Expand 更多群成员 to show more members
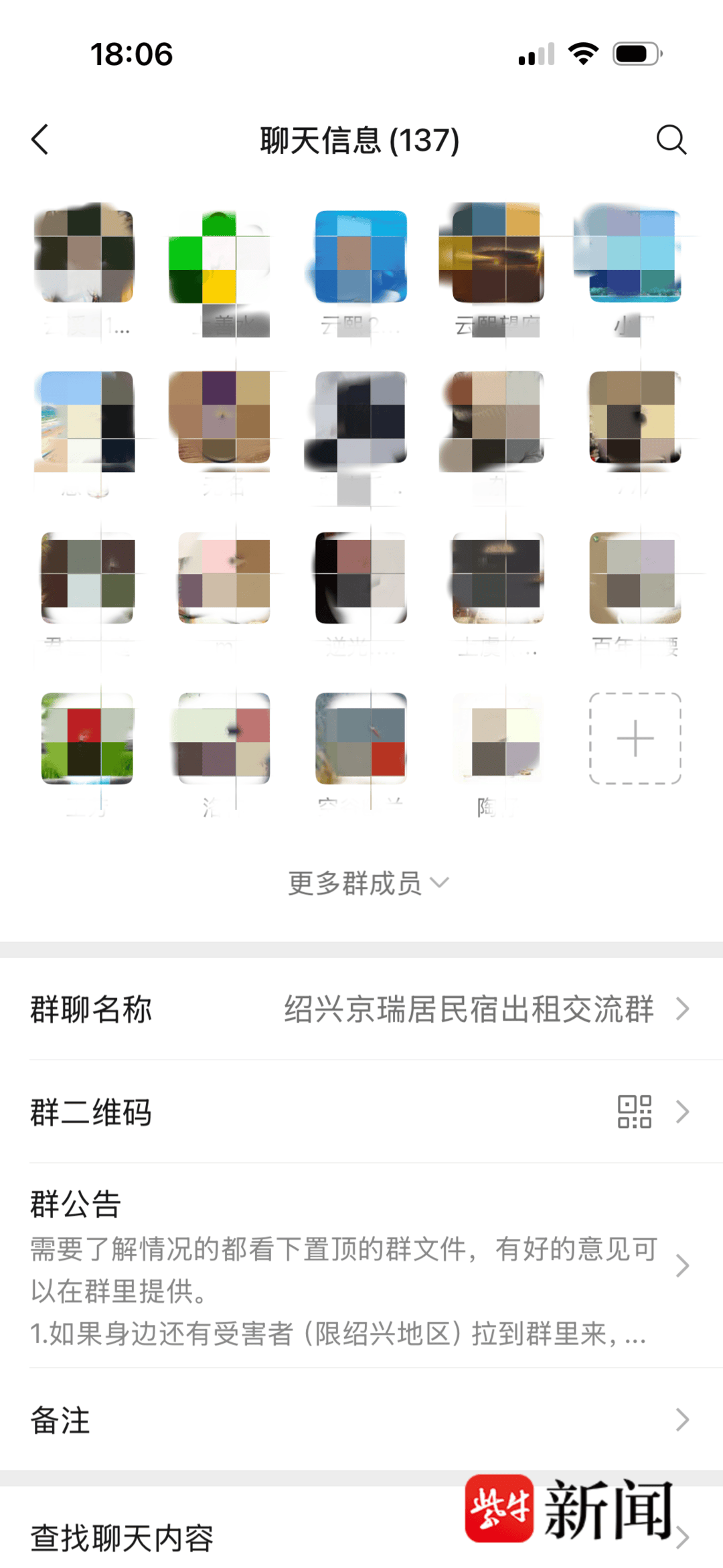723x1568 pixels. pyautogui.click(x=367, y=883)
